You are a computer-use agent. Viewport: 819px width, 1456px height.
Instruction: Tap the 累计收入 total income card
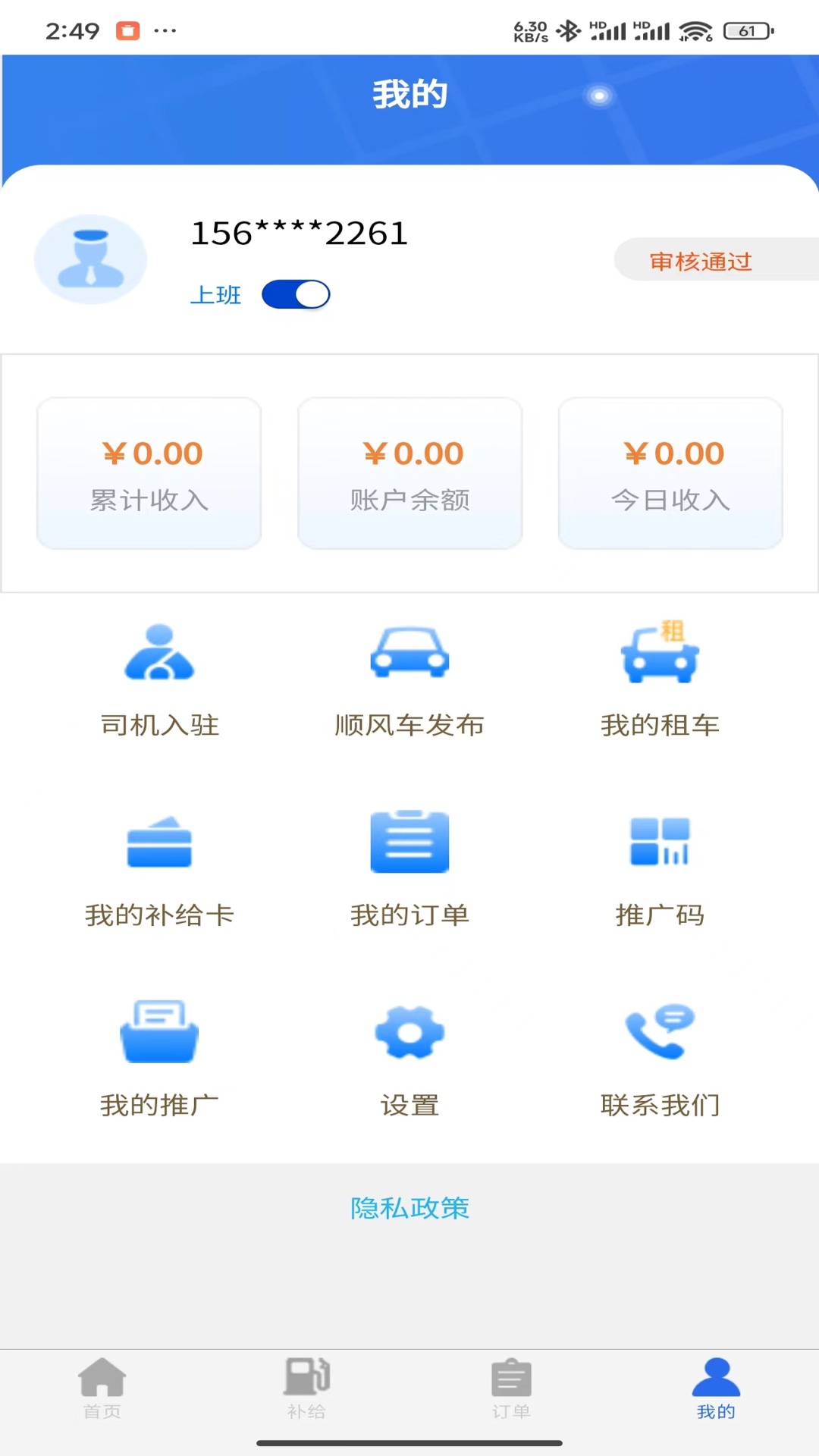[x=149, y=472]
